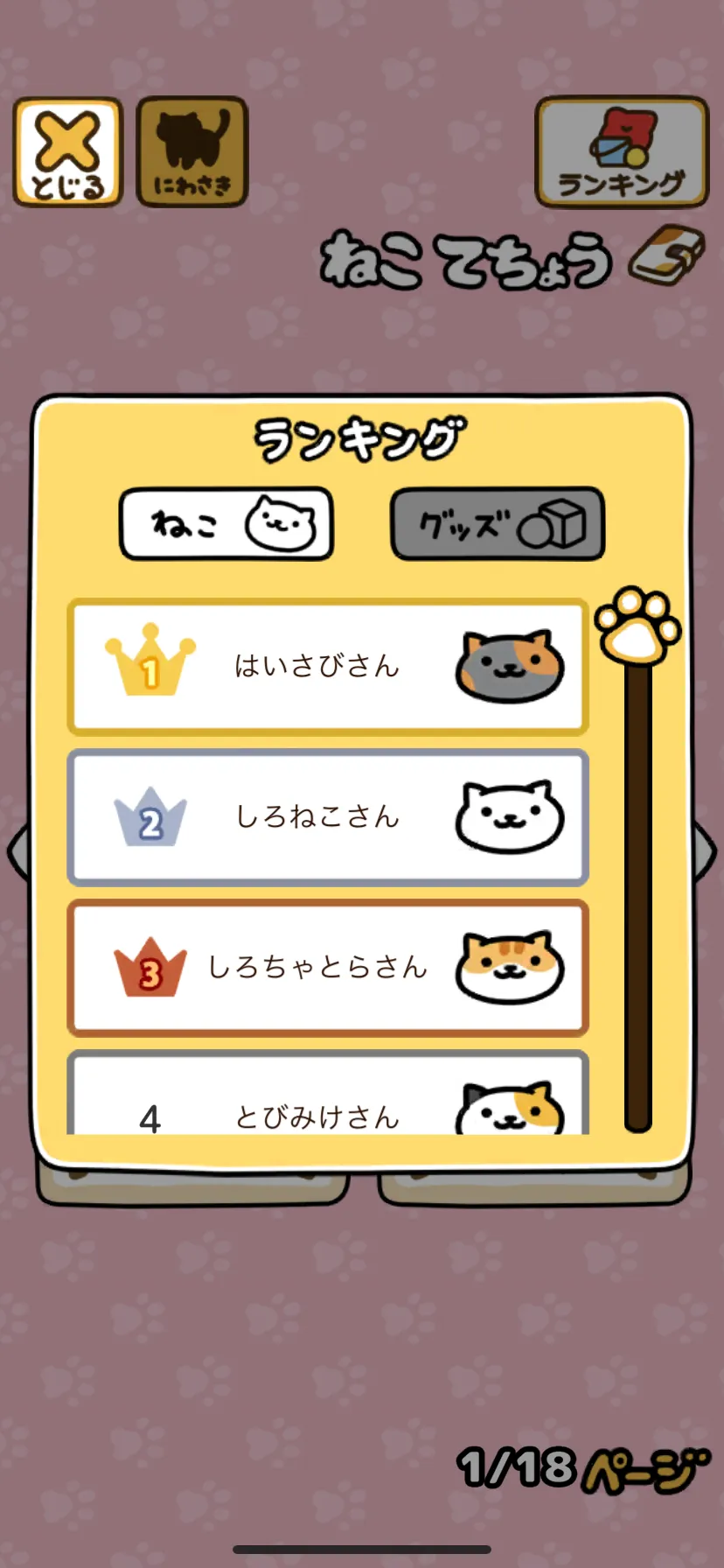724x1568 pixels.
Task: Switch to the ねこ ranking tab
Action: coord(226,524)
